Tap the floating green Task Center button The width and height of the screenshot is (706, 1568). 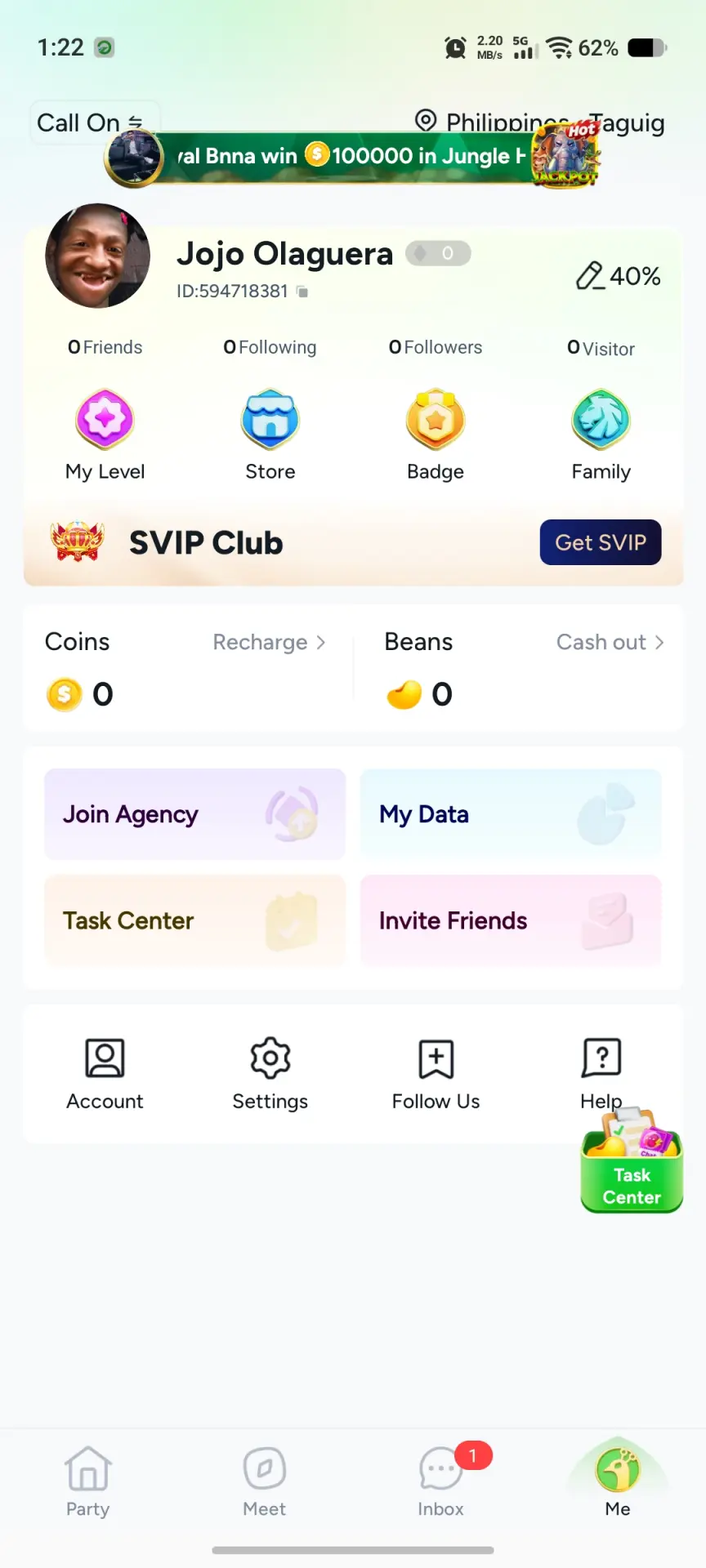pos(632,1162)
